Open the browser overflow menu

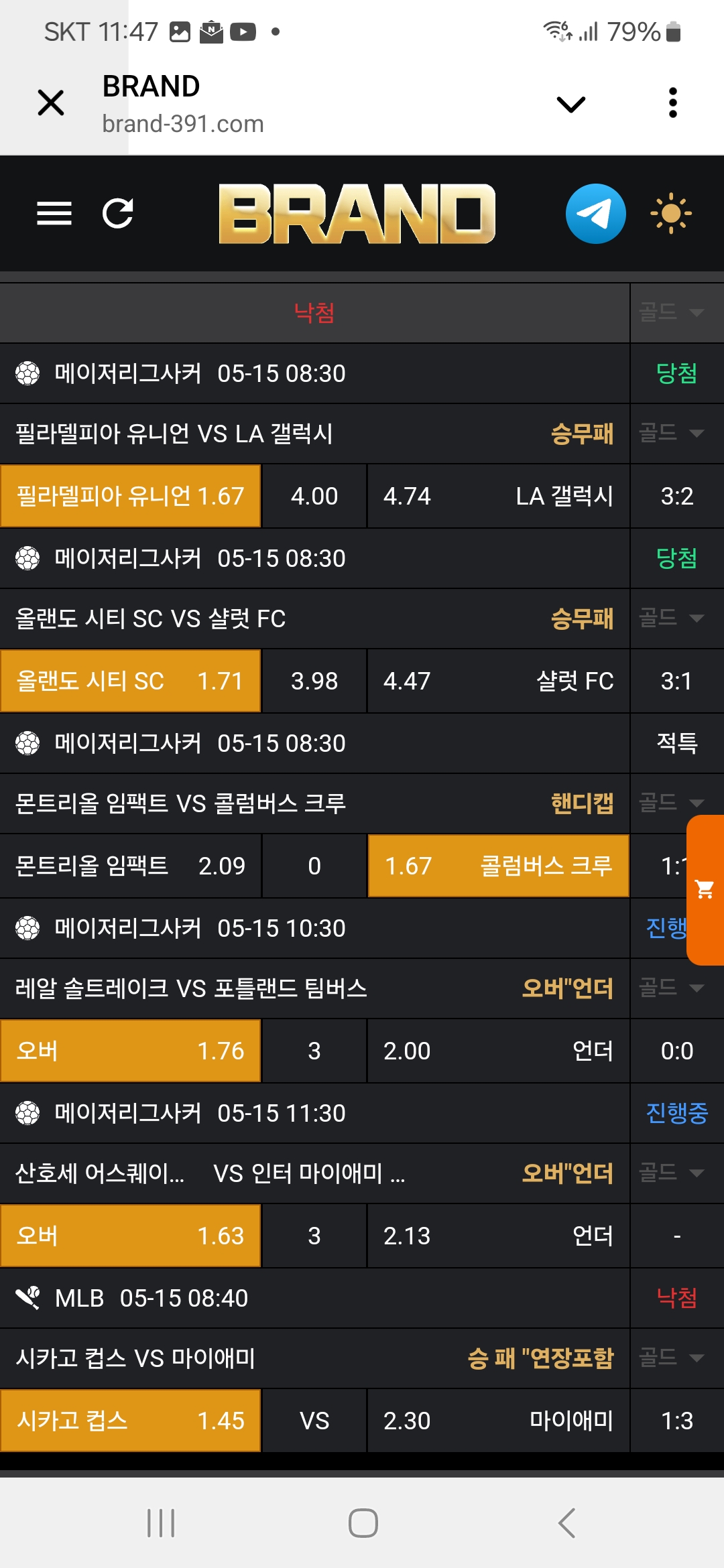point(673,103)
